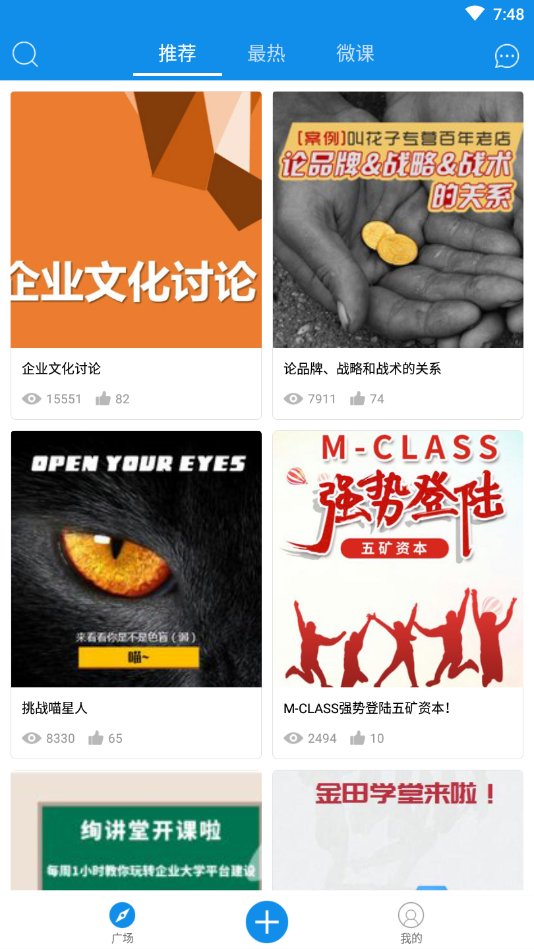Go to the 广场 tab
This screenshot has width=534, height=949.
coord(122,923)
